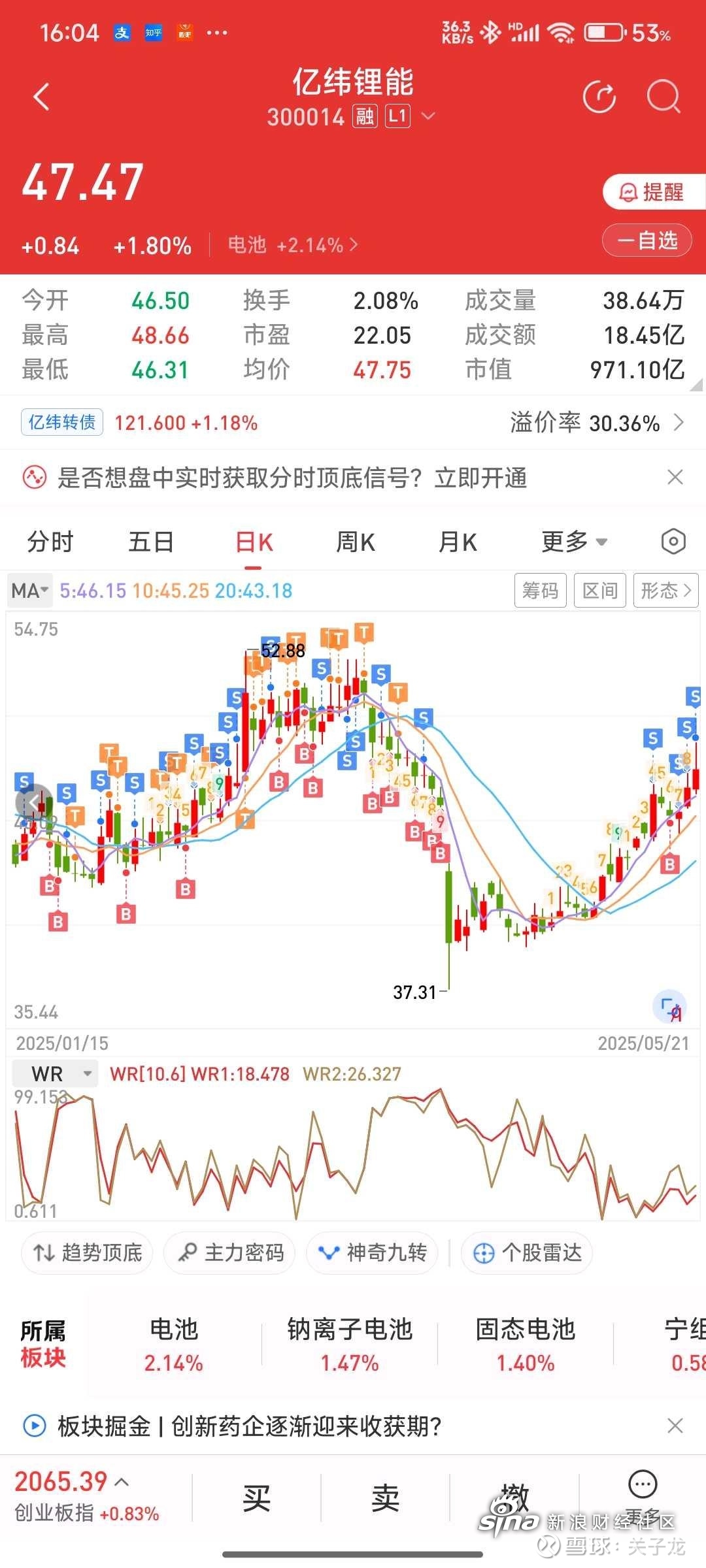This screenshot has width=706, height=1568.
Task: Select the 月K chart tab
Action: [458, 542]
